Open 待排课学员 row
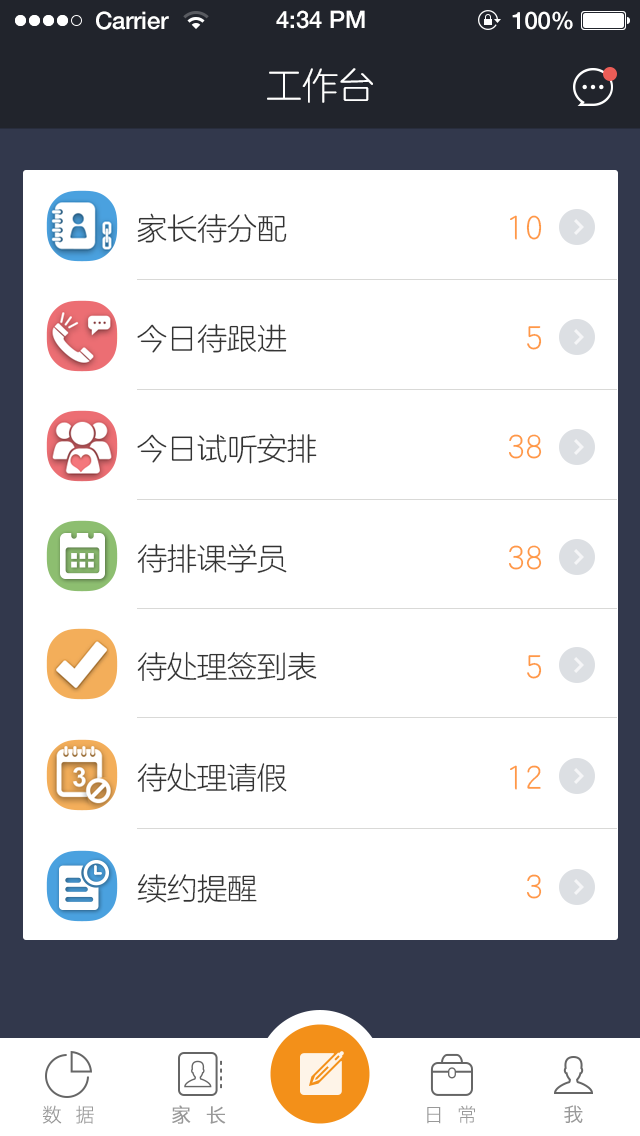This screenshot has height=1136, width=640. (320, 557)
